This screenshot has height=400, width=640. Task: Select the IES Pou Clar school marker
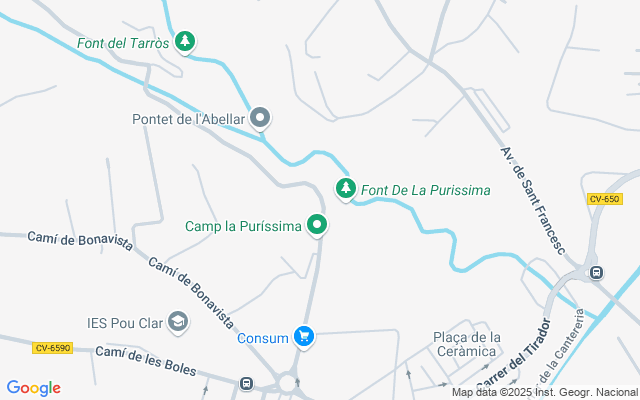coord(178,322)
